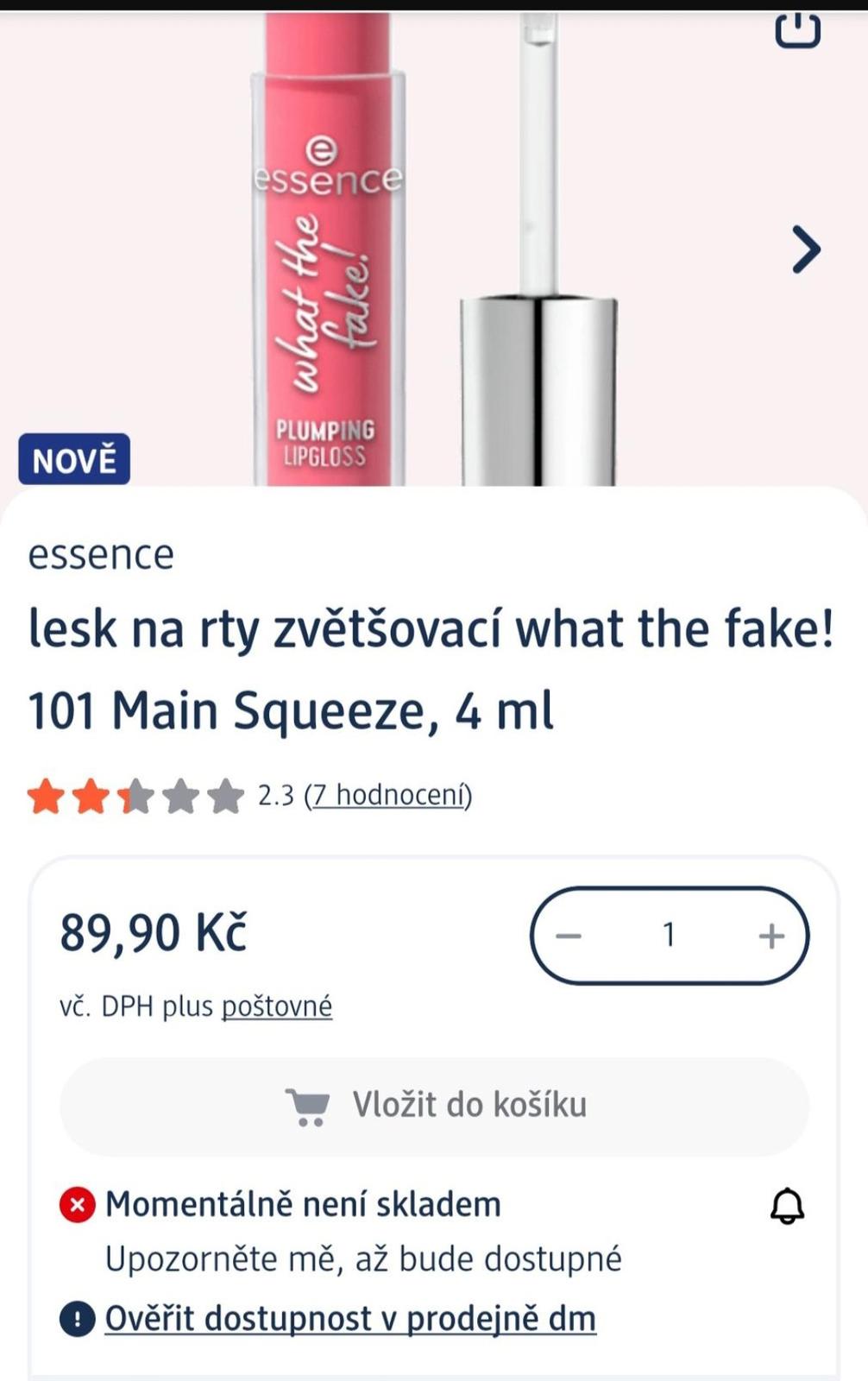Show the next product image
This screenshot has width=868, height=1381.
point(806,249)
